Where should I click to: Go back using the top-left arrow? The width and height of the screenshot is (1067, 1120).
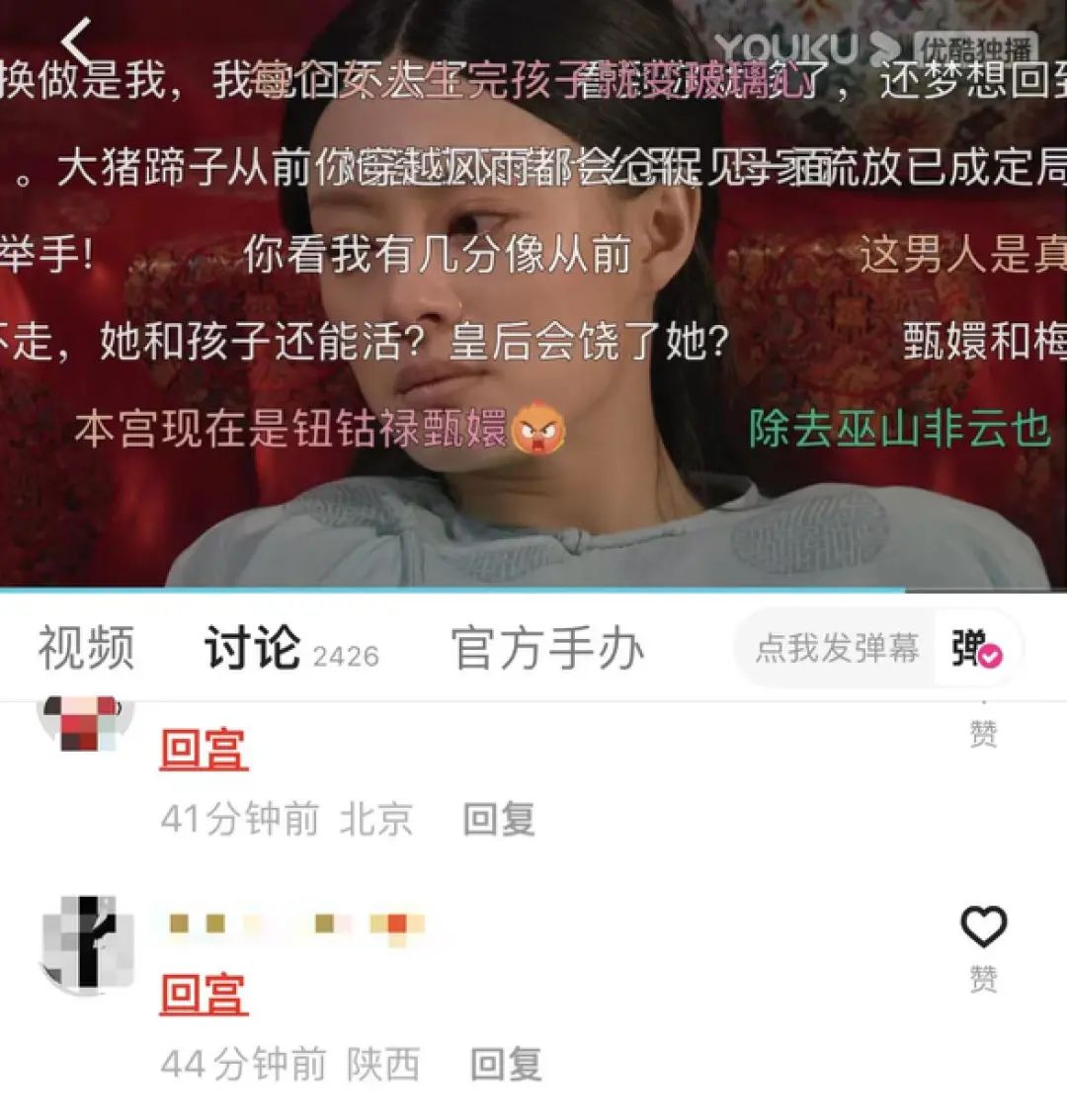coord(77,43)
